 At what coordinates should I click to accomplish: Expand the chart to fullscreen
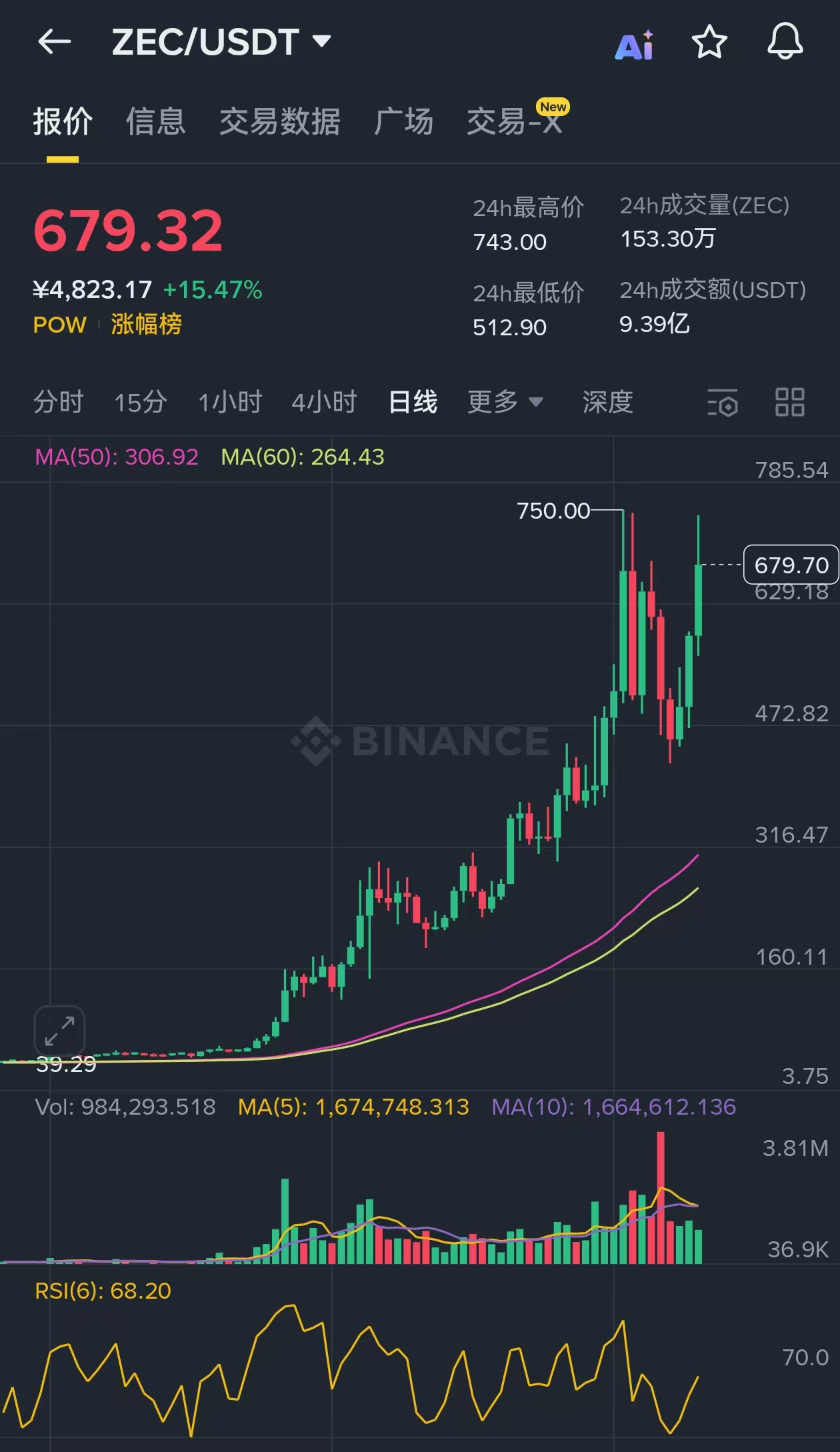click(x=59, y=1031)
